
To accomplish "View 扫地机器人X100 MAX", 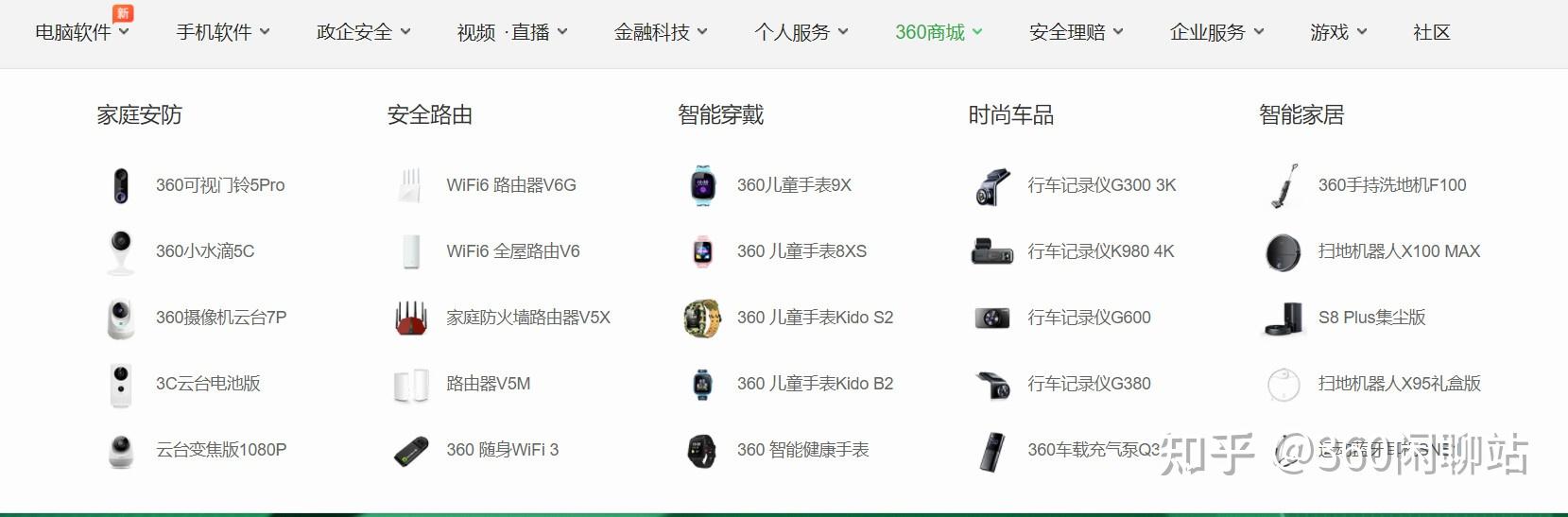I will pos(1399,251).
